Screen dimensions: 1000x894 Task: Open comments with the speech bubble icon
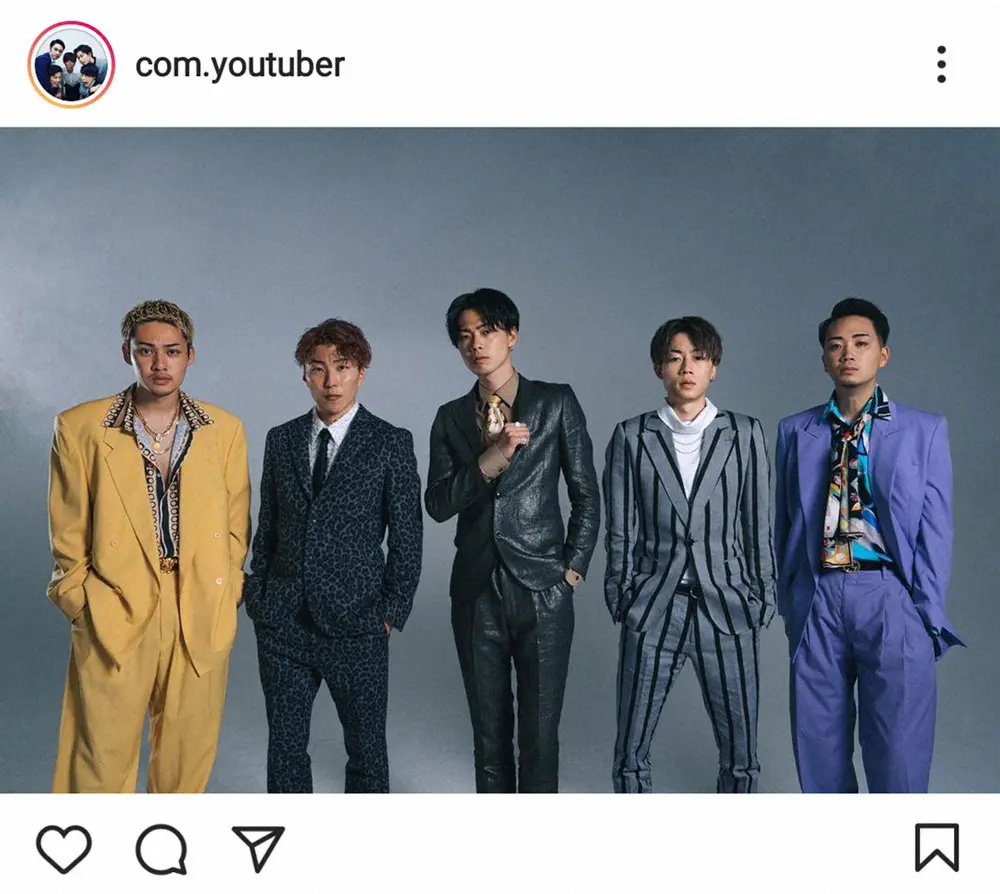coord(161,850)
